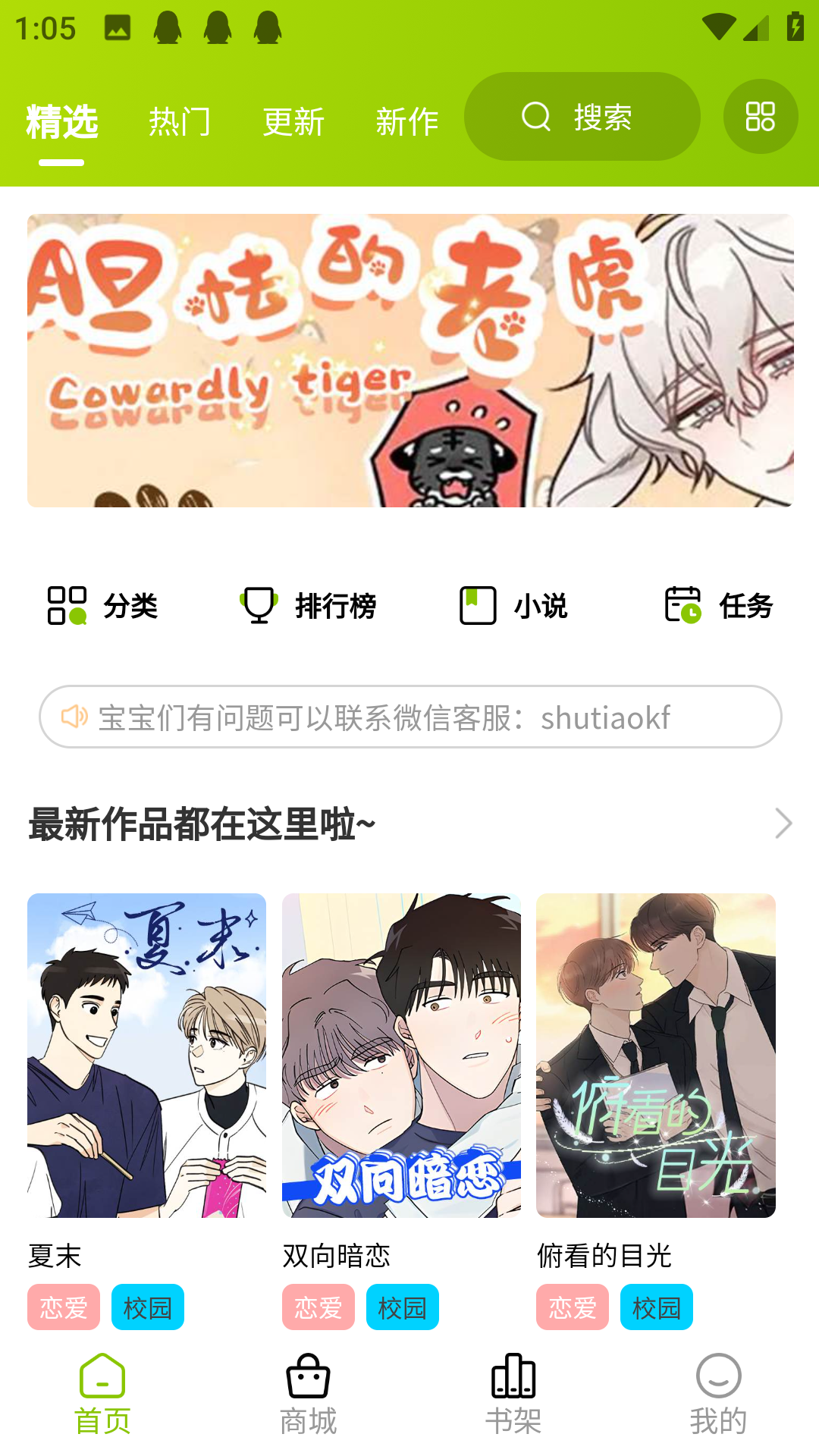Open the 书架 bookshelf tab
819x1456 pixels.
513,1394
